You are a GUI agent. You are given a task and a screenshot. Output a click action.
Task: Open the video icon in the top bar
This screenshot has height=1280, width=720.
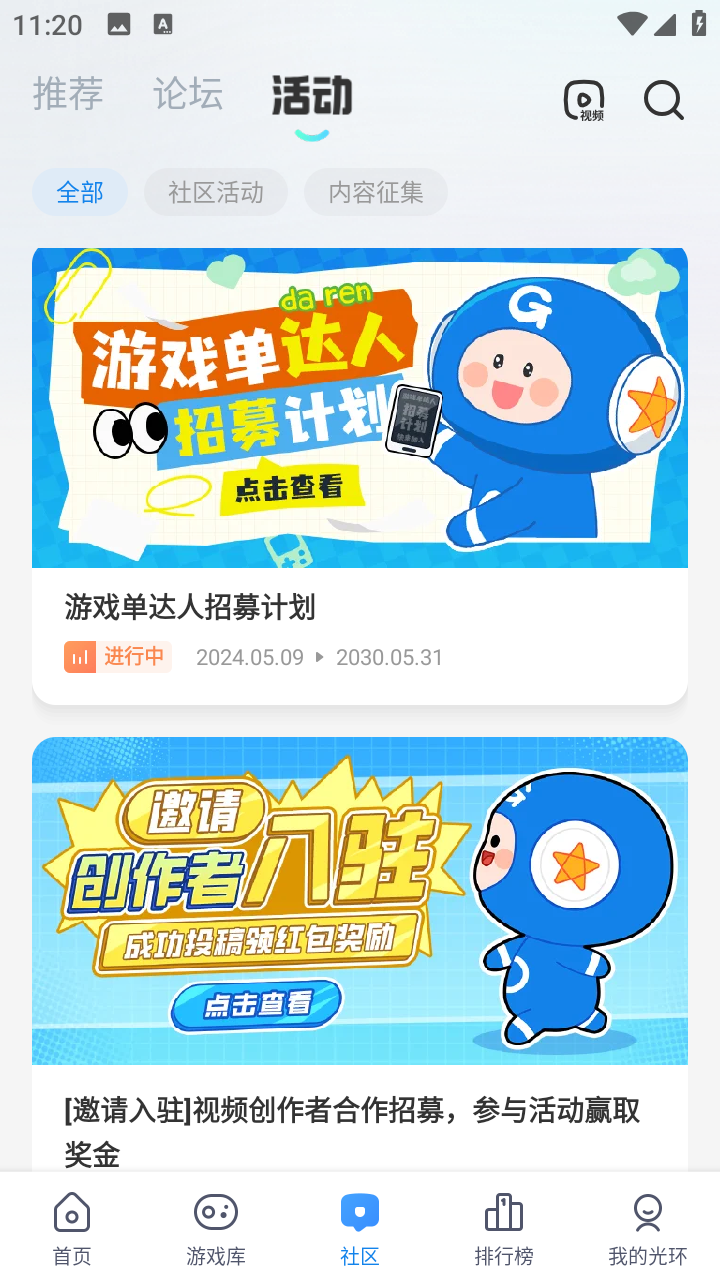coord(584,100)
